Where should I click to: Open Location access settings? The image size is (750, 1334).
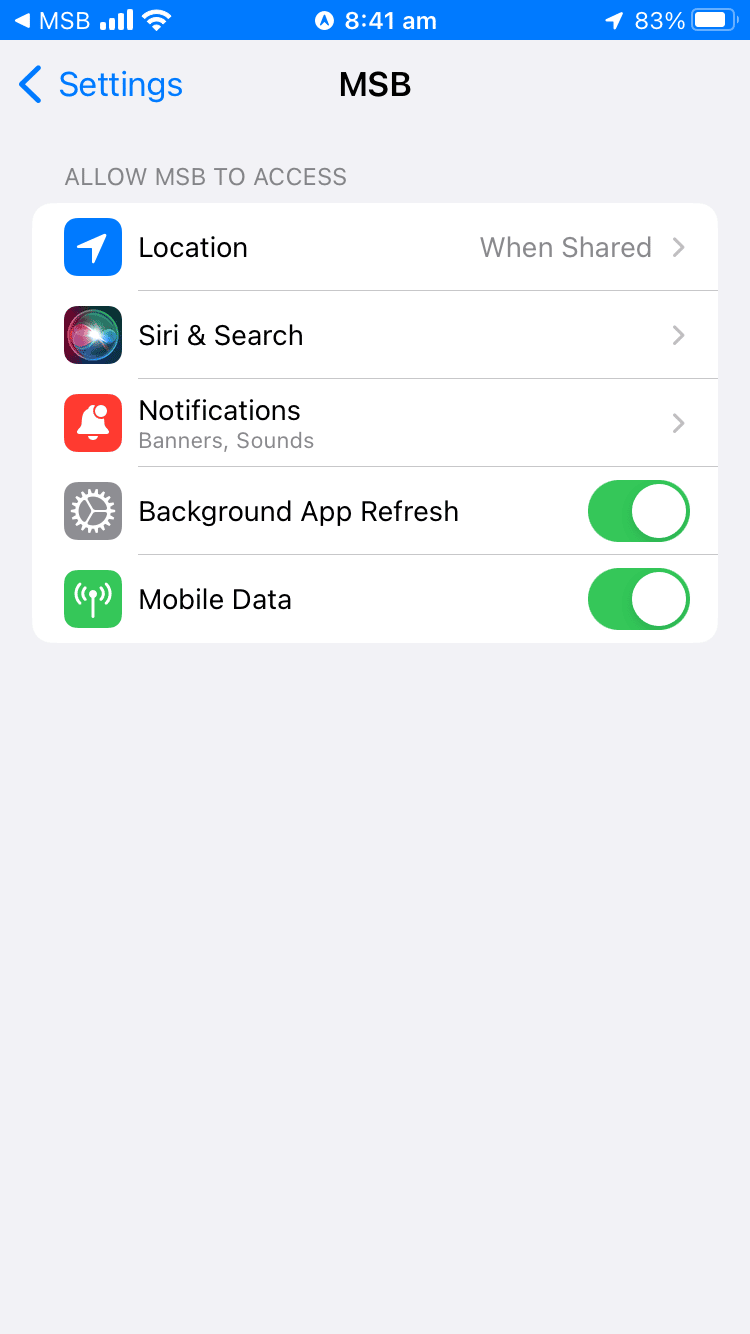375,247
